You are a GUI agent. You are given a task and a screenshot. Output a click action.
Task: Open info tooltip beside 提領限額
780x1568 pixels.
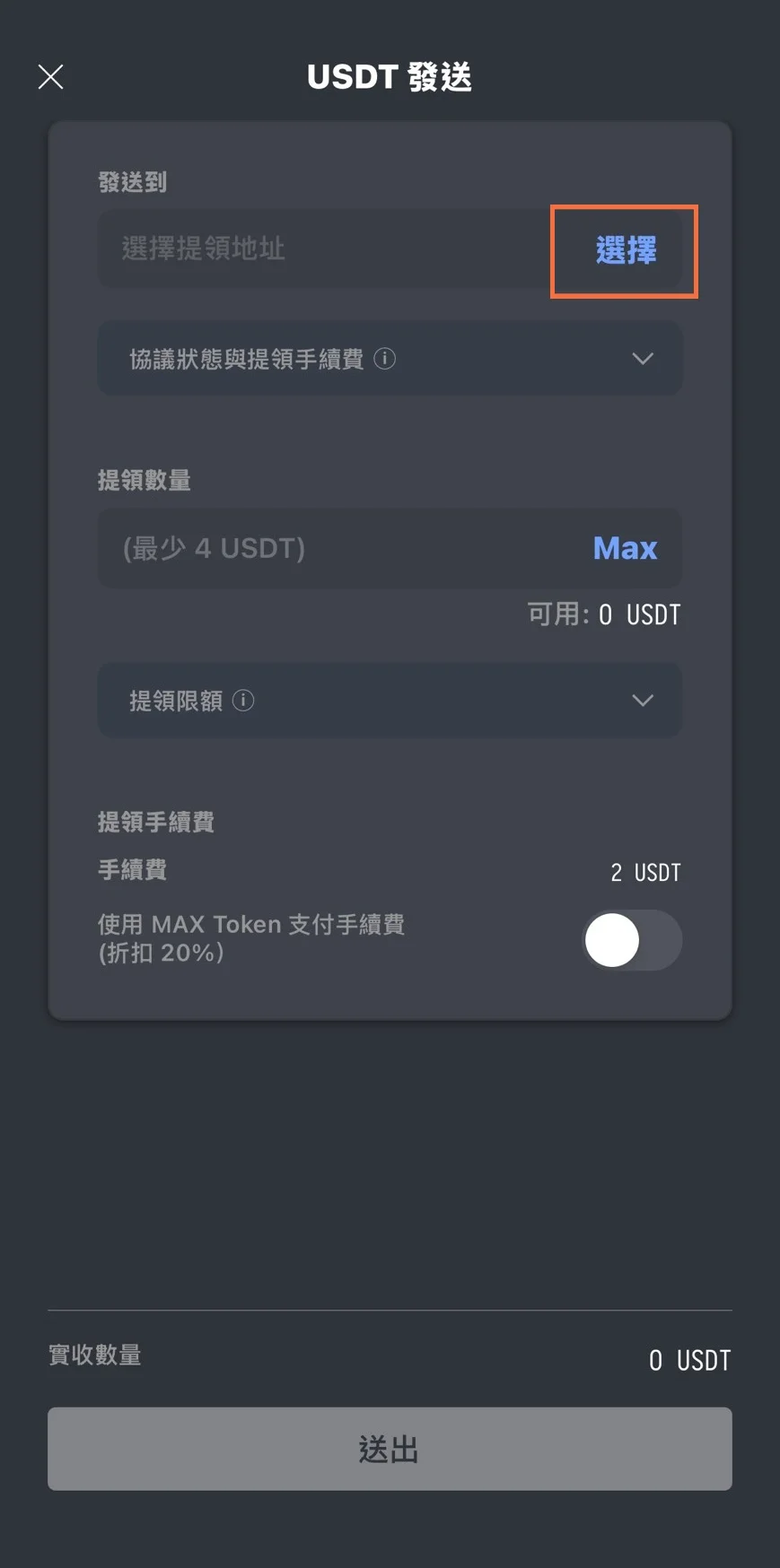243,701
